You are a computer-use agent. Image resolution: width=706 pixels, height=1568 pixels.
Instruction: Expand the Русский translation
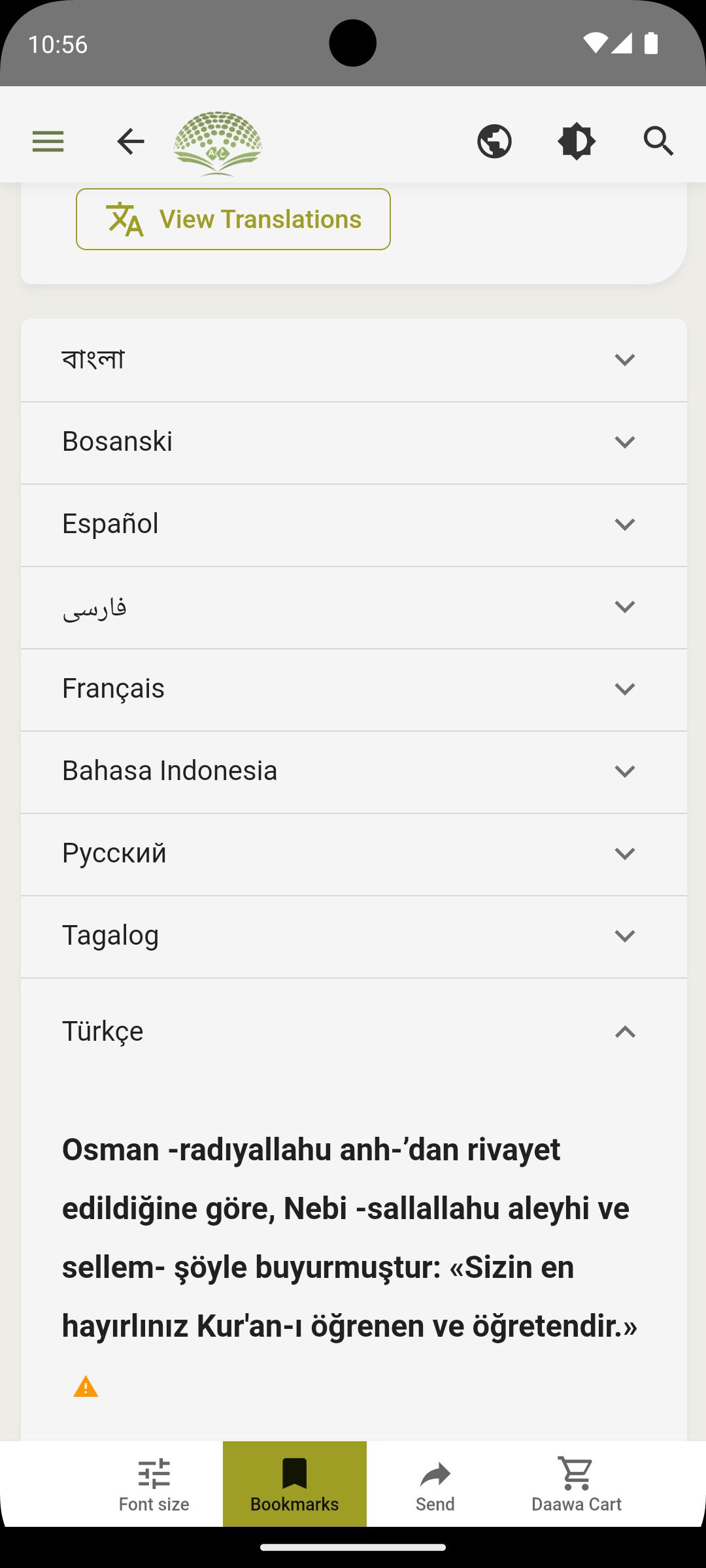pyautogui.click(x=354, y=855)
